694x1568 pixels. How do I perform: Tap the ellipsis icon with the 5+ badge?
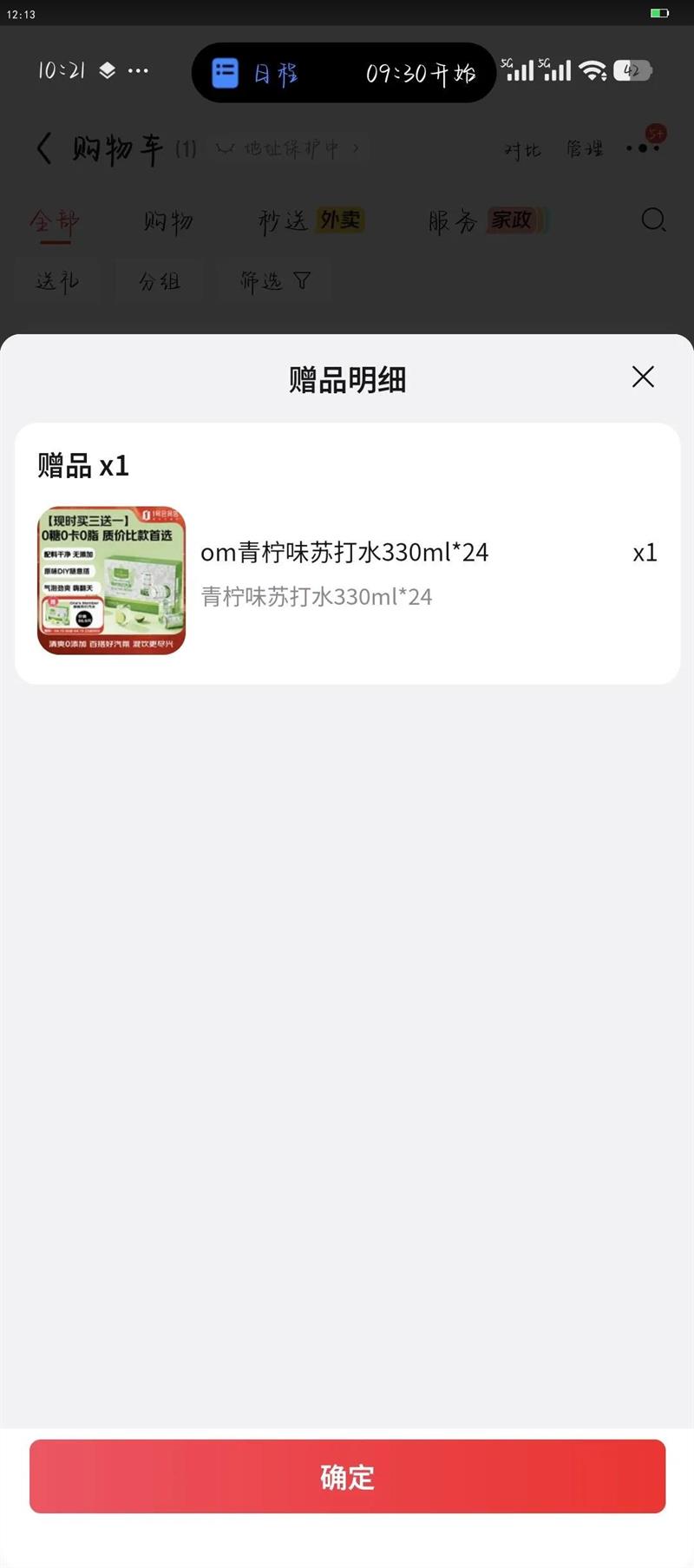click(x=640, y=148)
